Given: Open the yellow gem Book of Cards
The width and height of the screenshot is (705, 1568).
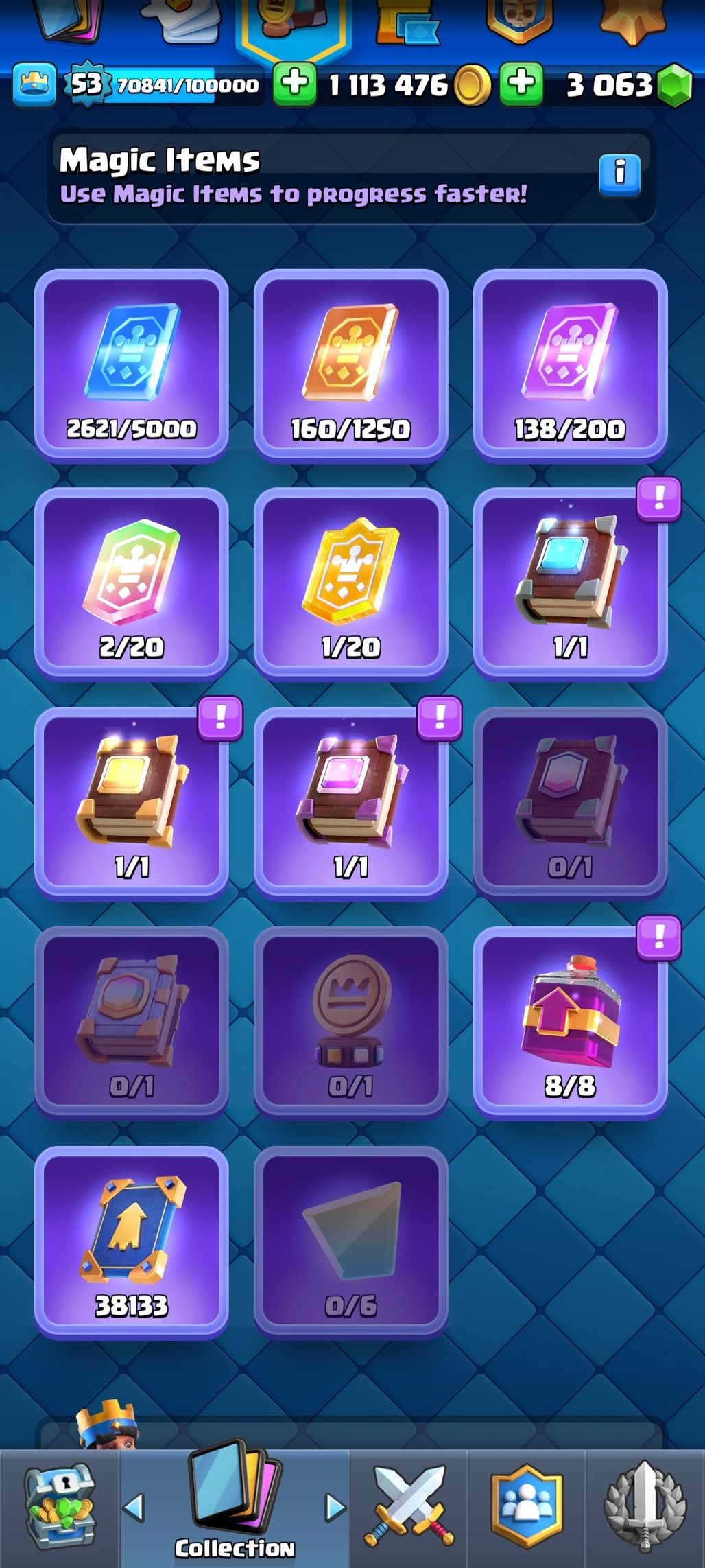Looking at the screenshot, I should coord(132,803).
